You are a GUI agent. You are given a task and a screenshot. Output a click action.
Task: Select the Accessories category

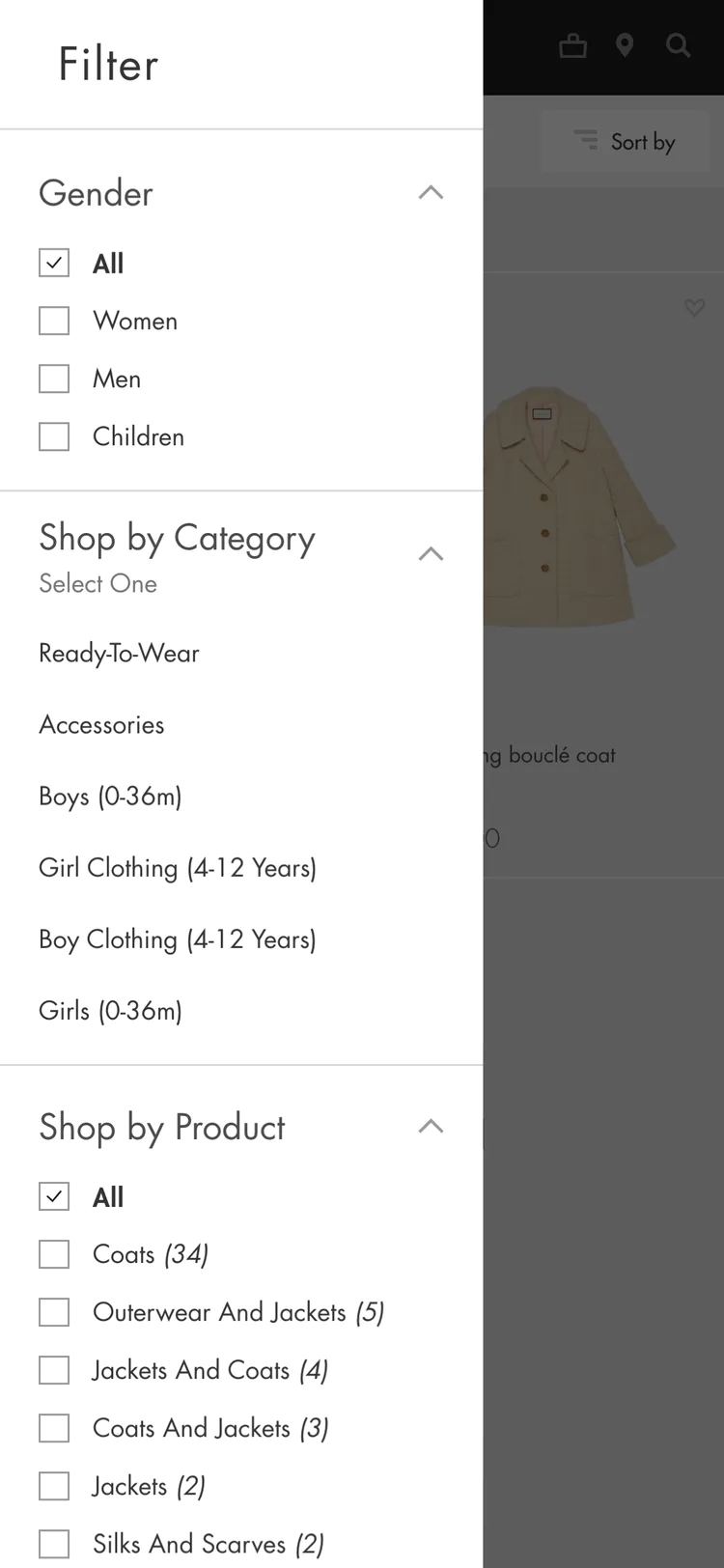101,725
